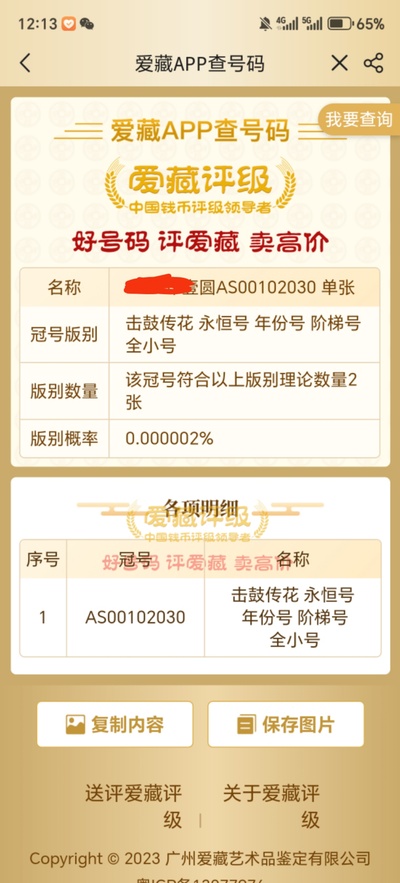Copy the result with 复制内容
Viewport: 400px width, 883px height.
(115, 724)
